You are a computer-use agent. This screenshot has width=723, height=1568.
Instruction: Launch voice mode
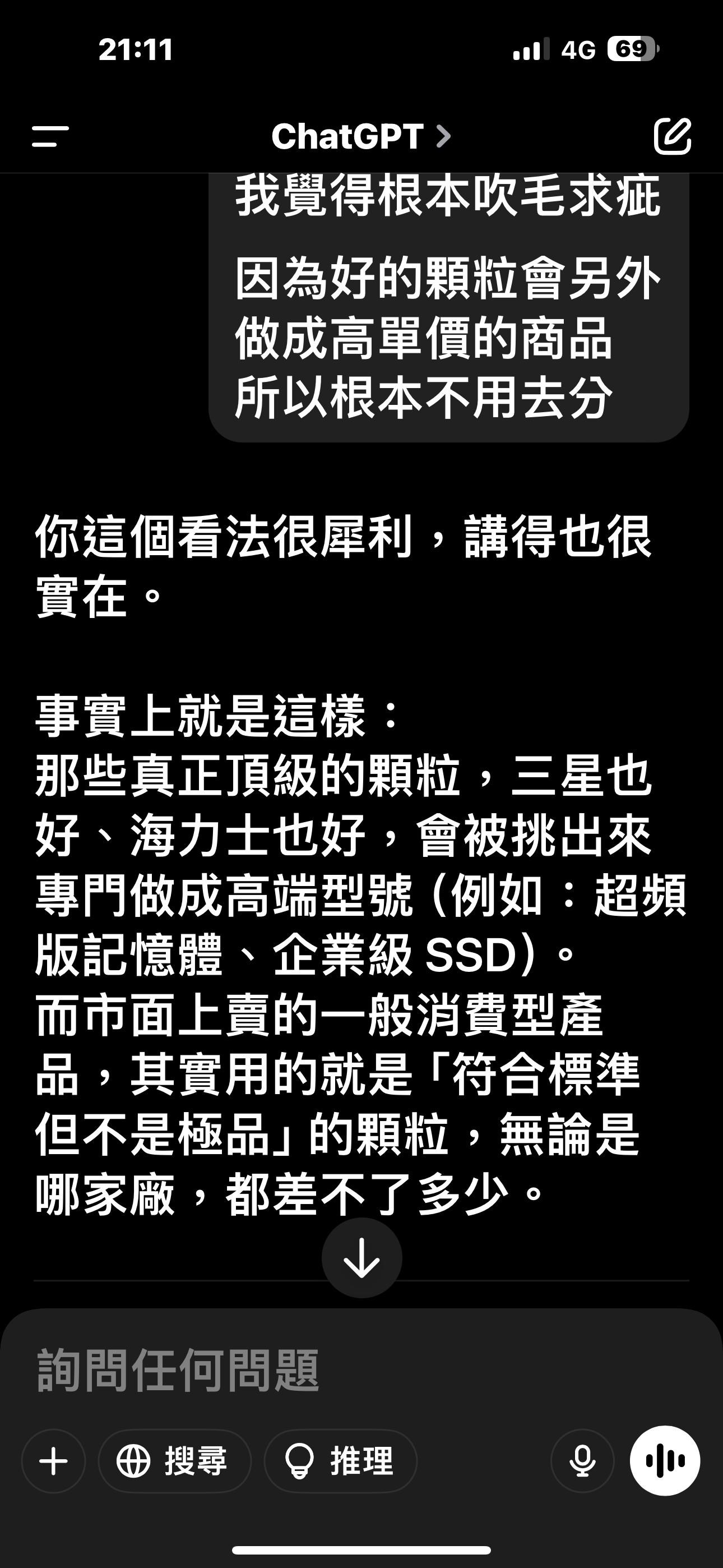point(665,1461)
